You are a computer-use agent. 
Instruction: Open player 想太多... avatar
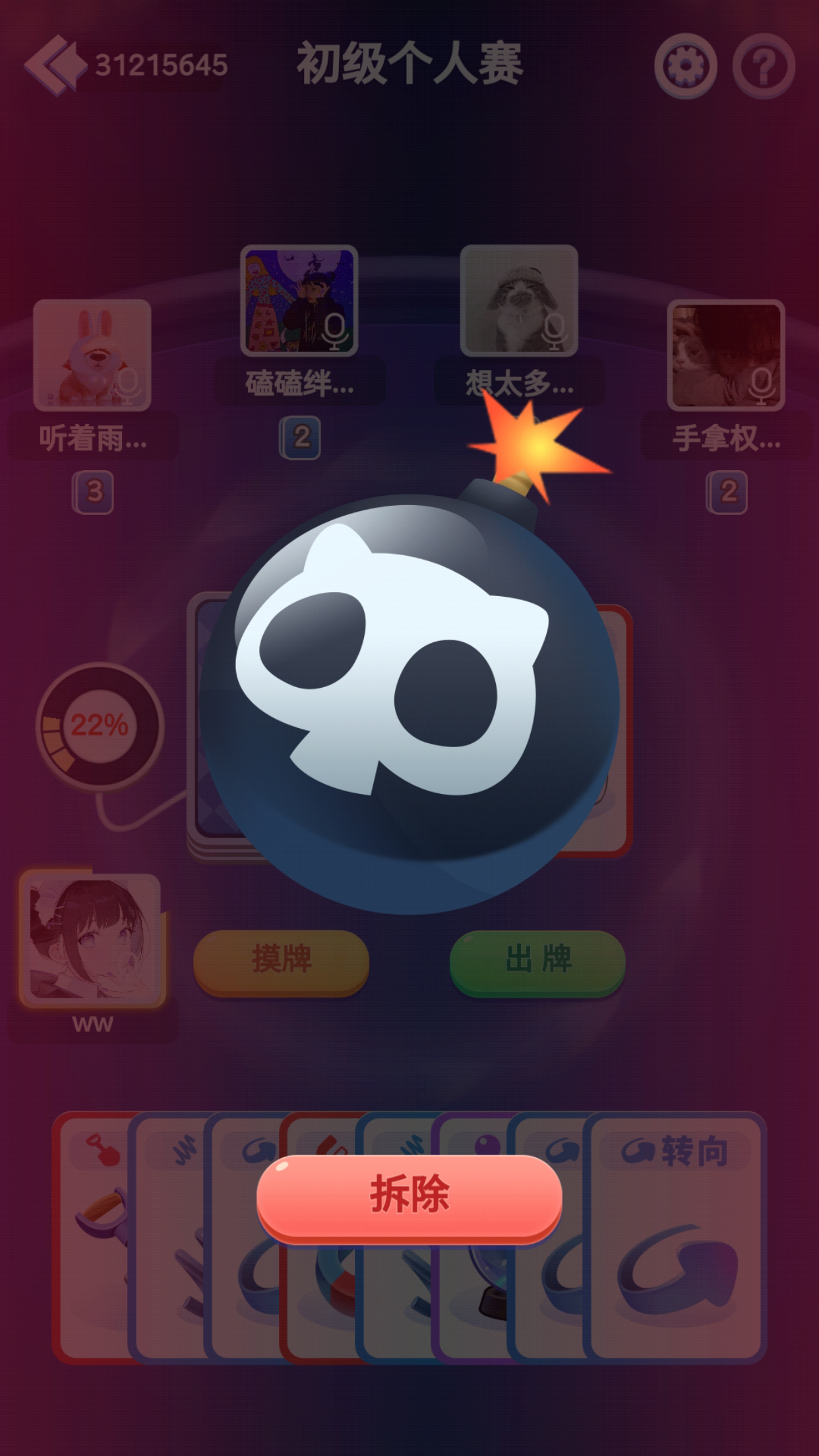tap(519, 301)
